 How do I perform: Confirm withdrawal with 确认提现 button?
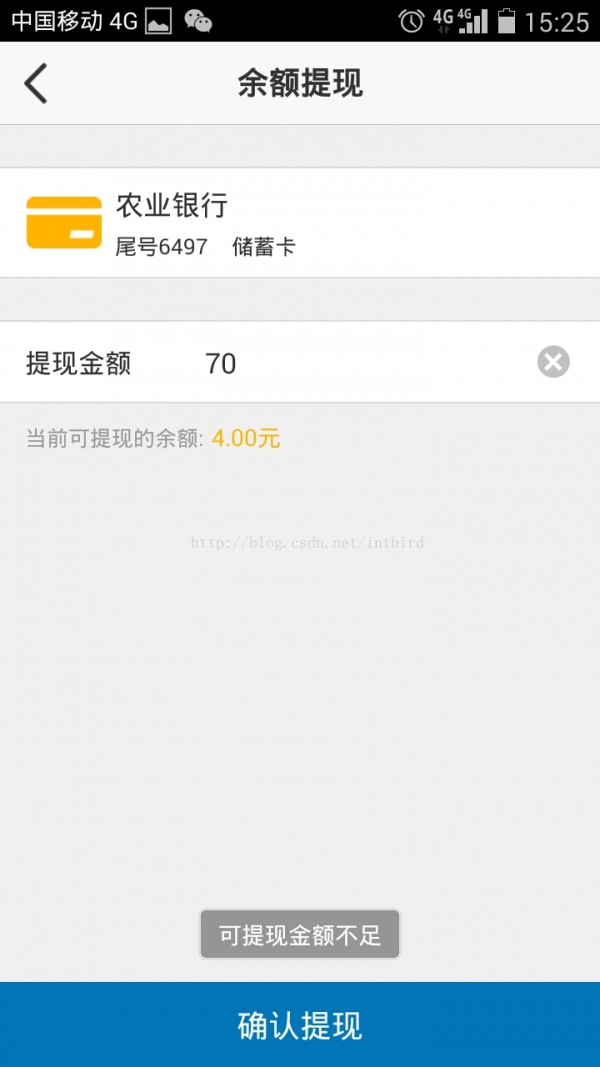pos(300,1025)
